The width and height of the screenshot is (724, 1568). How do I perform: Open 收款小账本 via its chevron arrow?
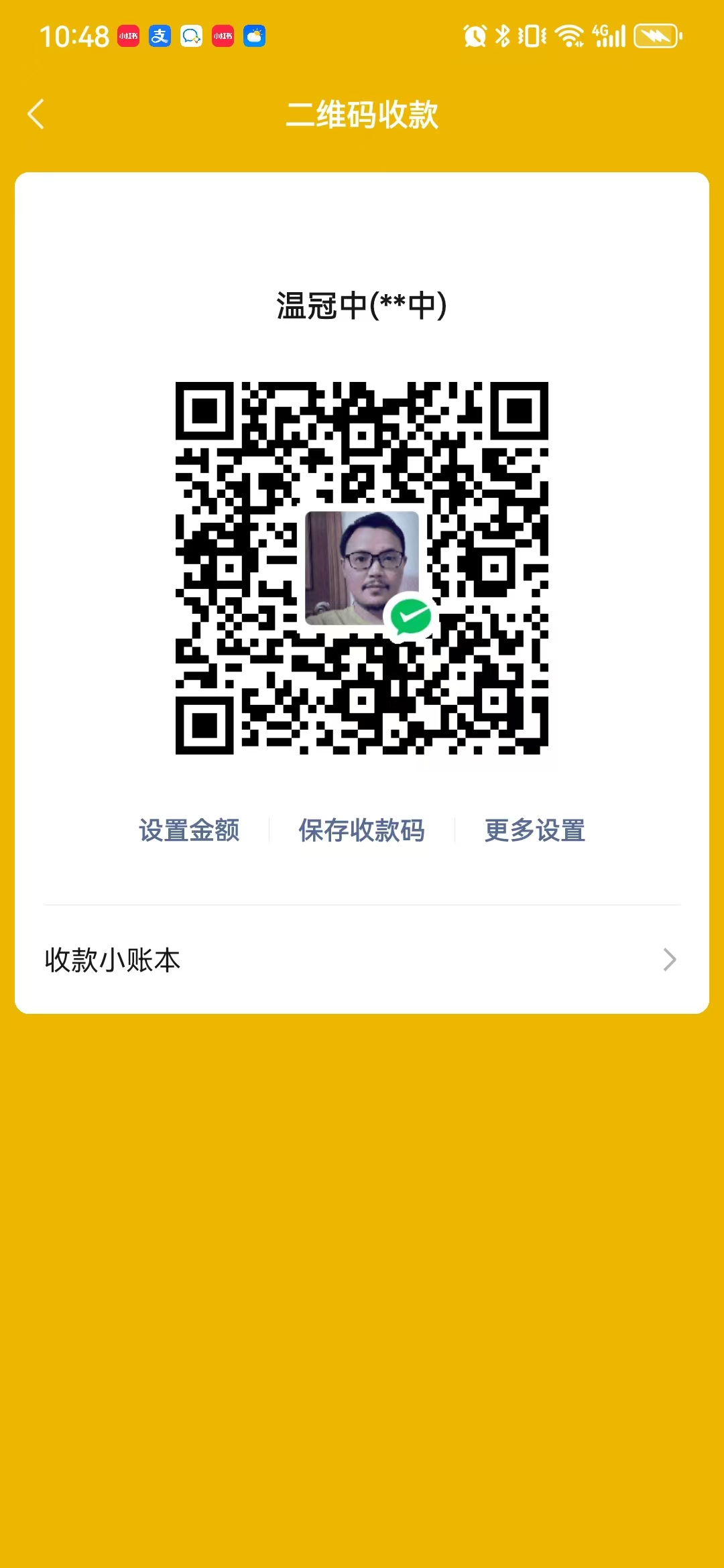(x=668, y=960)
